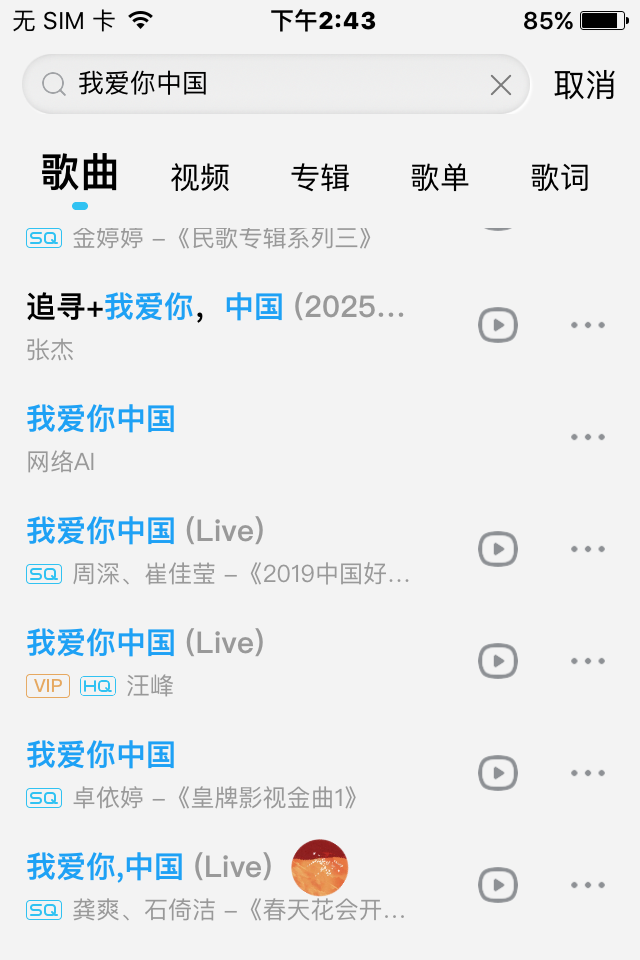Image resolution: width=640 pixels, height=960 pixels.
Task: Cancel the search with 取消
Action: [x=584, y=85]
